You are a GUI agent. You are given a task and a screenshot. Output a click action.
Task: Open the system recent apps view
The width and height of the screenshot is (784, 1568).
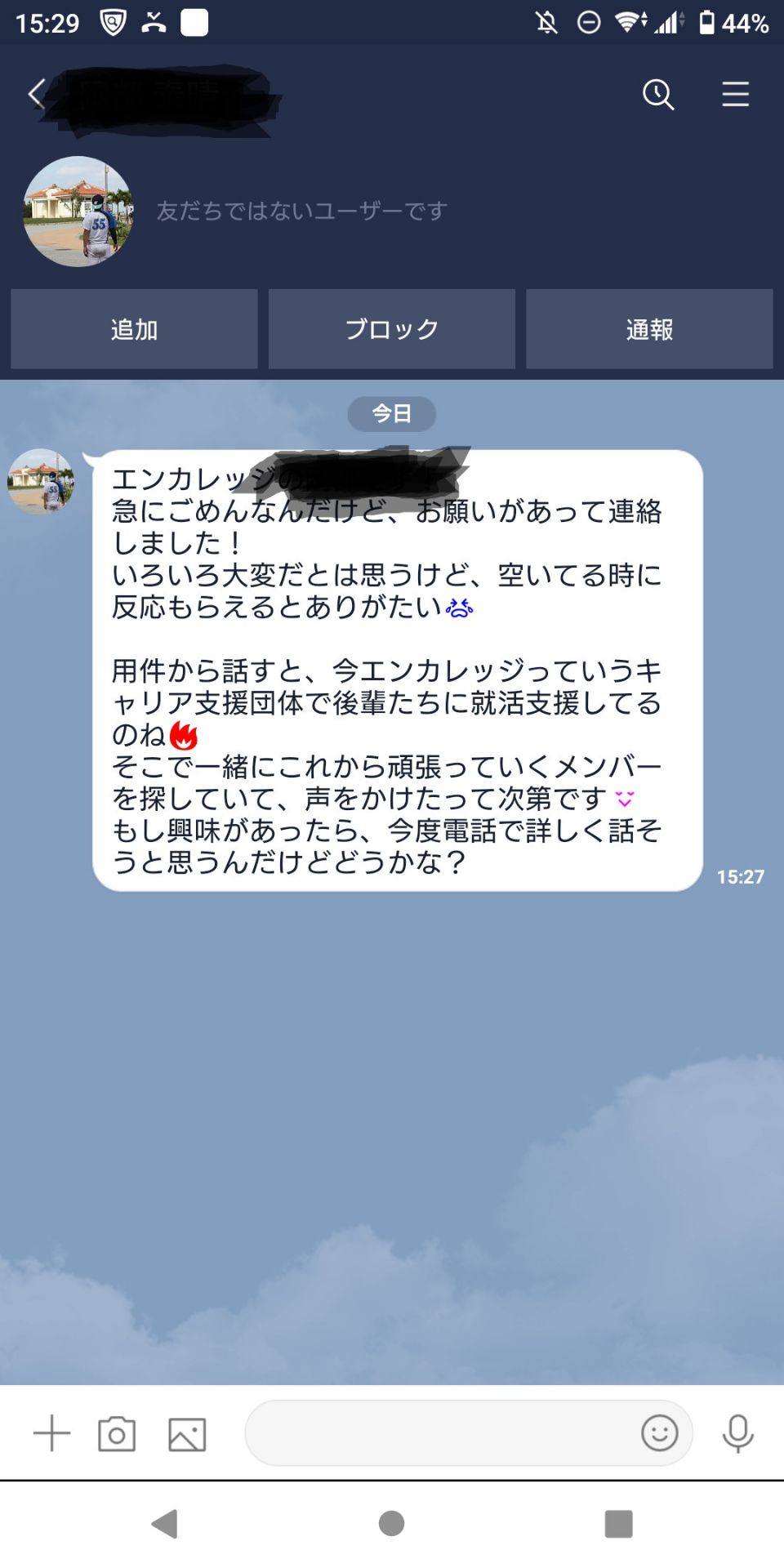(618, 1523)
